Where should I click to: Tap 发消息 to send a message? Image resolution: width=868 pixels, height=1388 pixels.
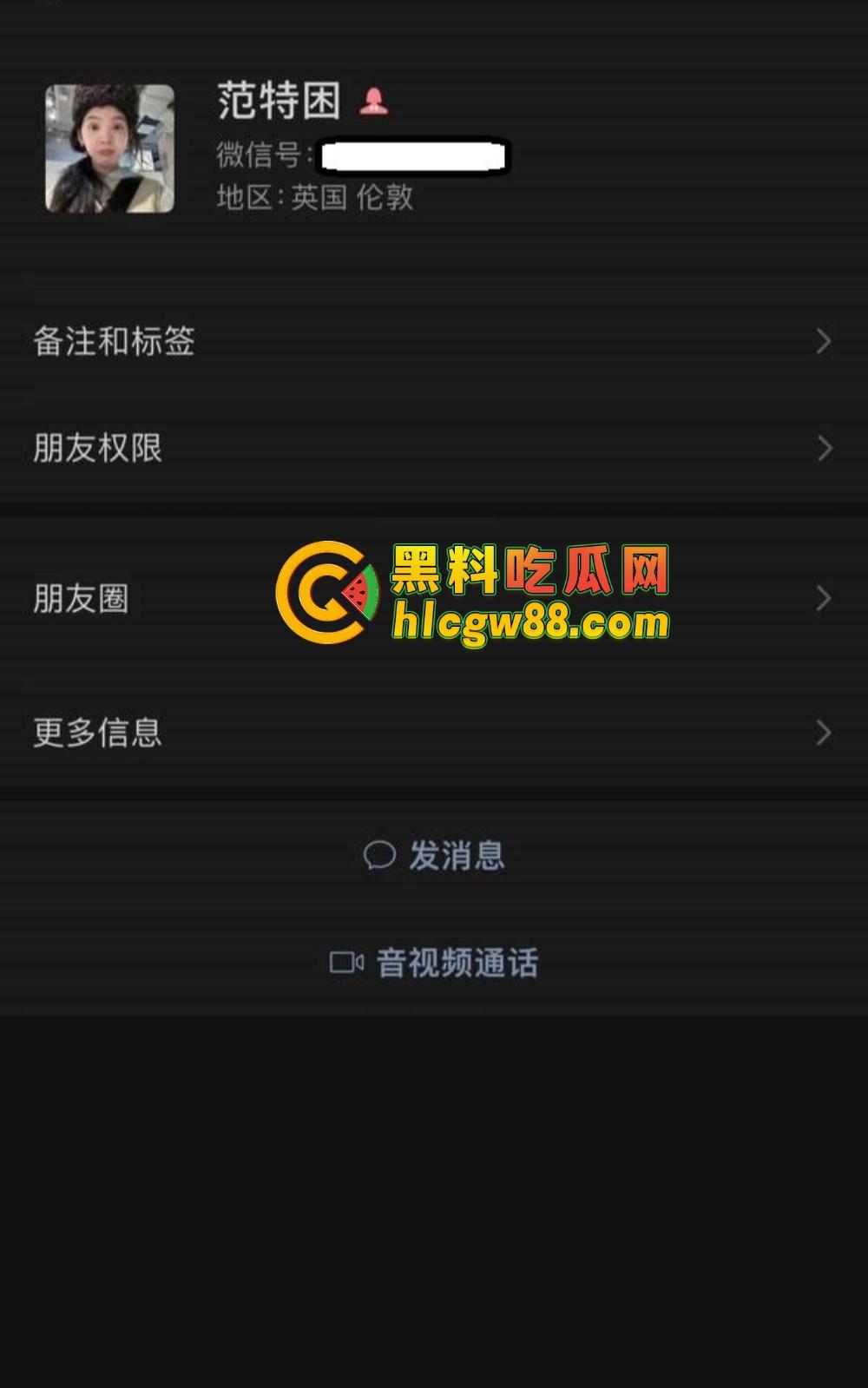pos(434,856)
